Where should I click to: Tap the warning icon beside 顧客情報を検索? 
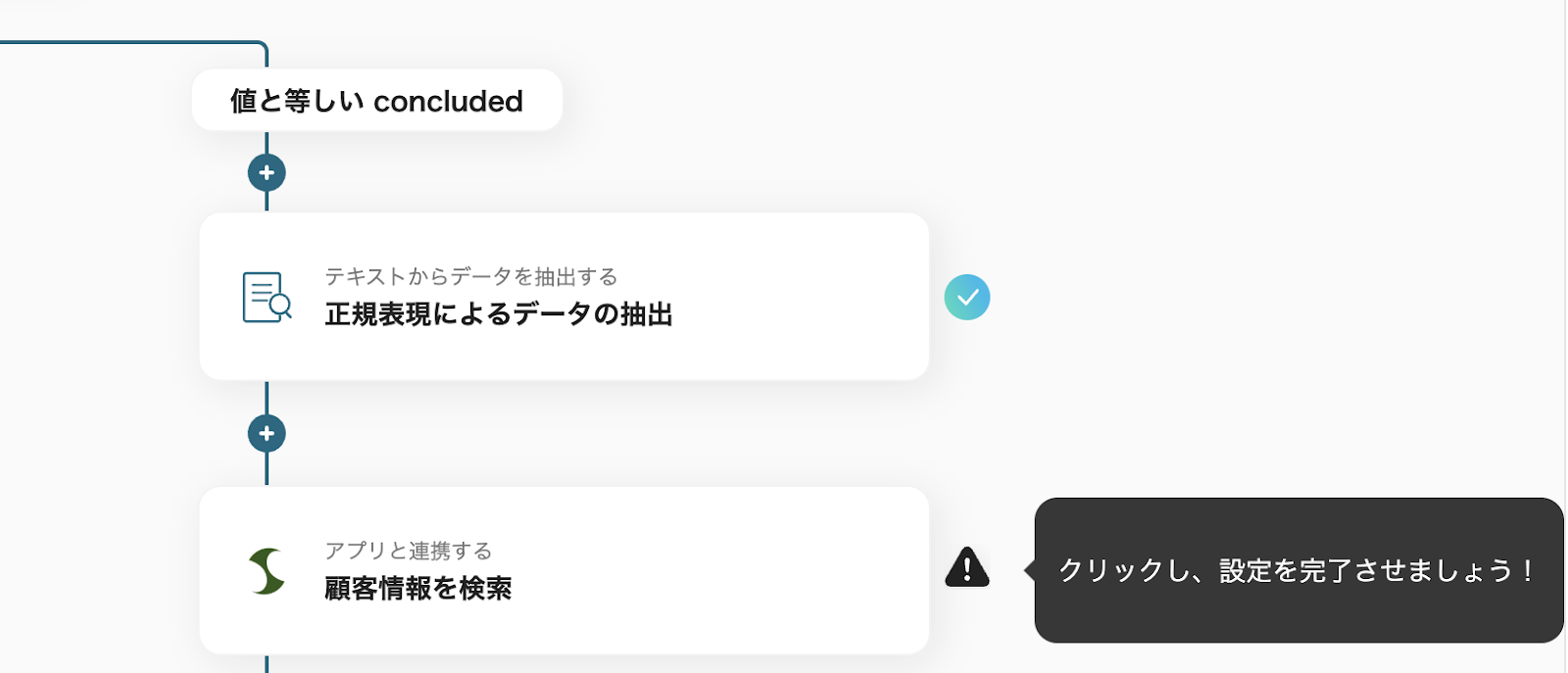pos(966,568)
